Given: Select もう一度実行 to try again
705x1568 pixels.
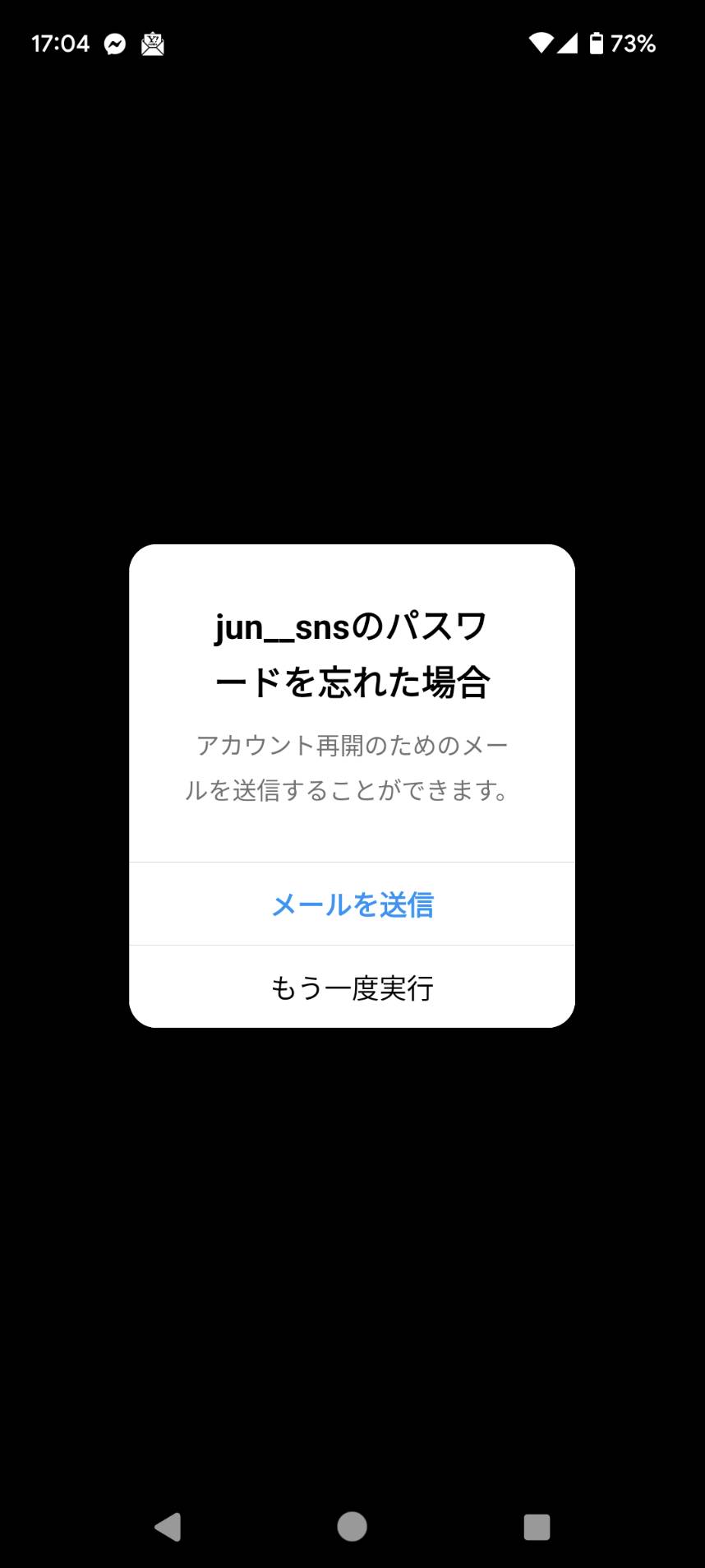Looking at the screenshot, I should 352,987.
